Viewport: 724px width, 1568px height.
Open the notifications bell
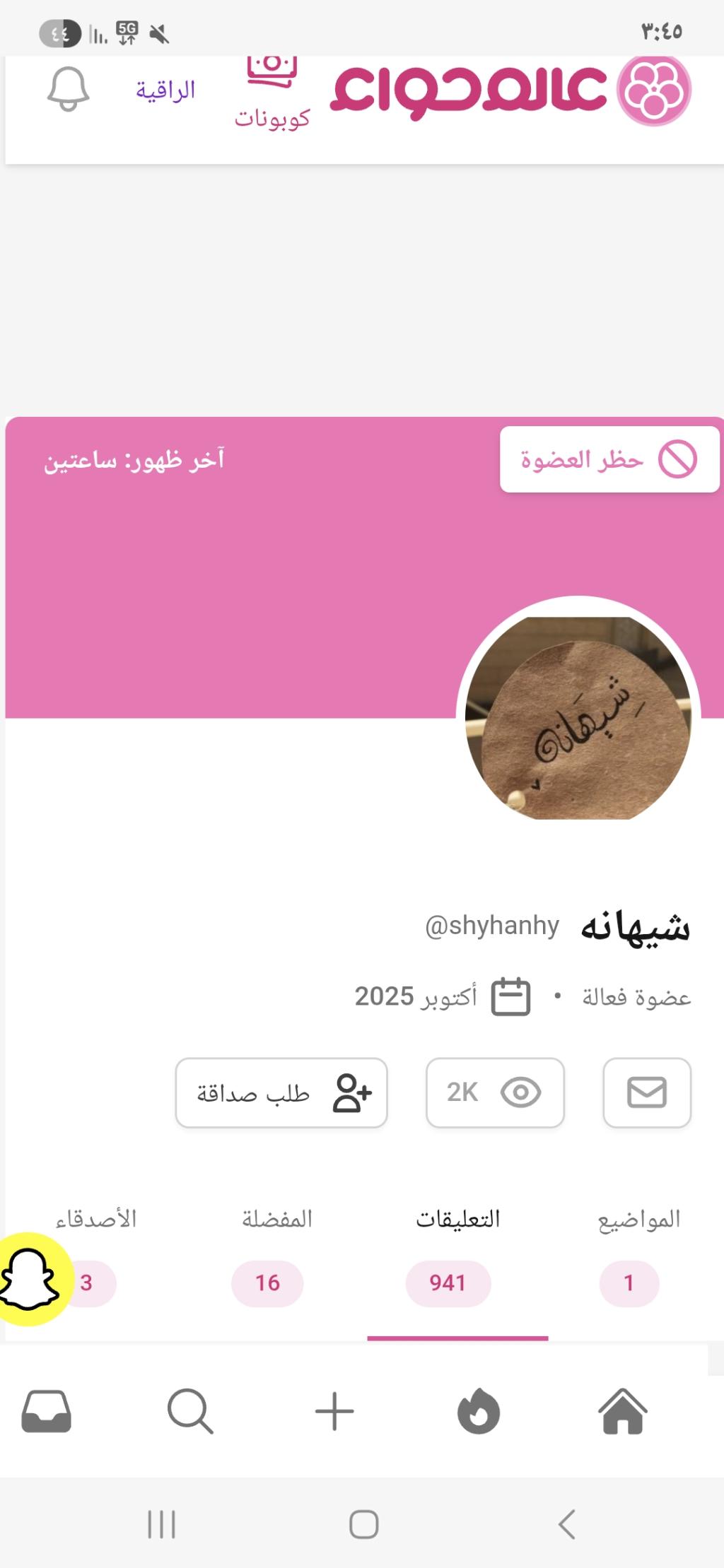pos(68,90)
